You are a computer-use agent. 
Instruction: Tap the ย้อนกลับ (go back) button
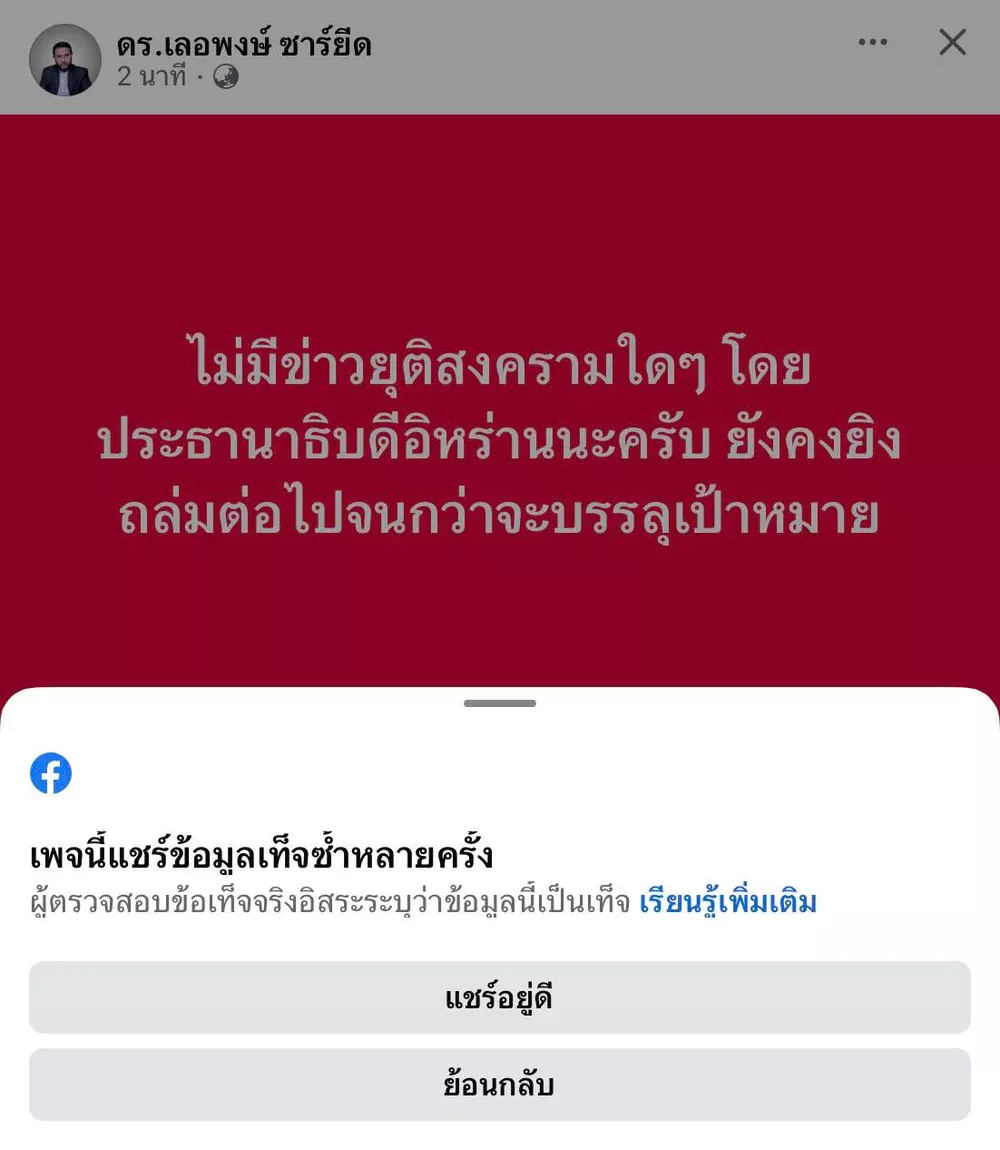coord(499,1085)
